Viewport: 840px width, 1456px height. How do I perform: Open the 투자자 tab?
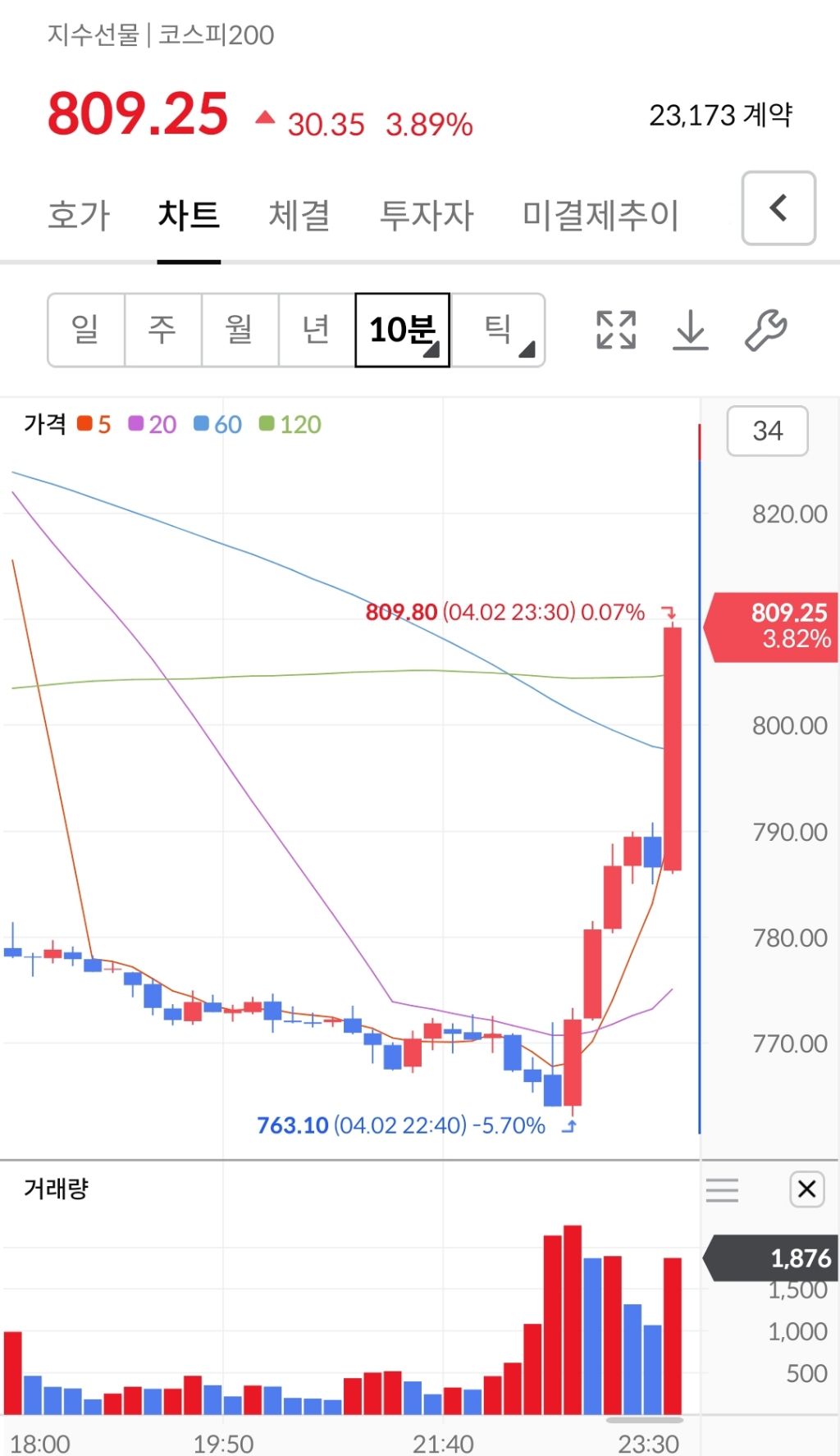(x=427, y=216)
